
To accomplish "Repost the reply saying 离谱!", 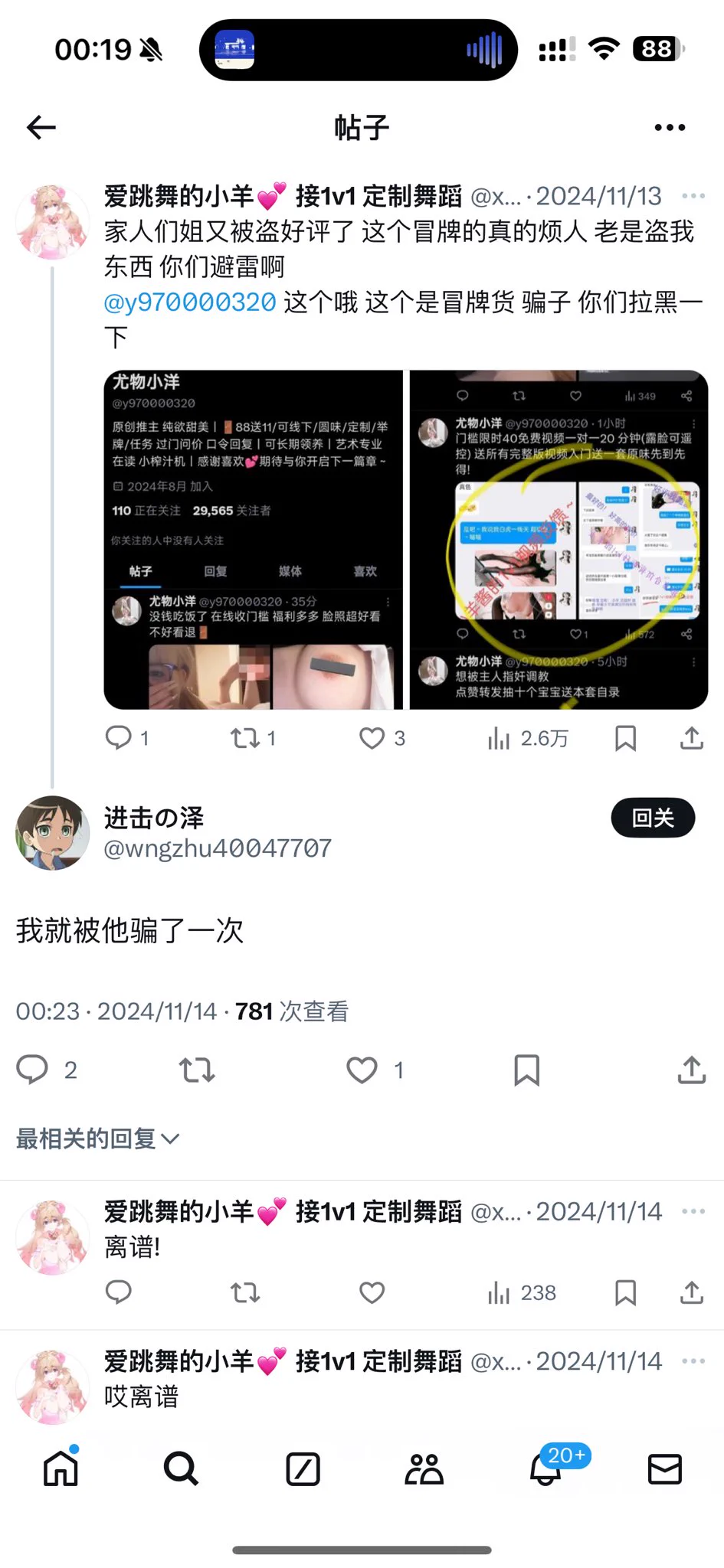I will [x=245, y=1293].
